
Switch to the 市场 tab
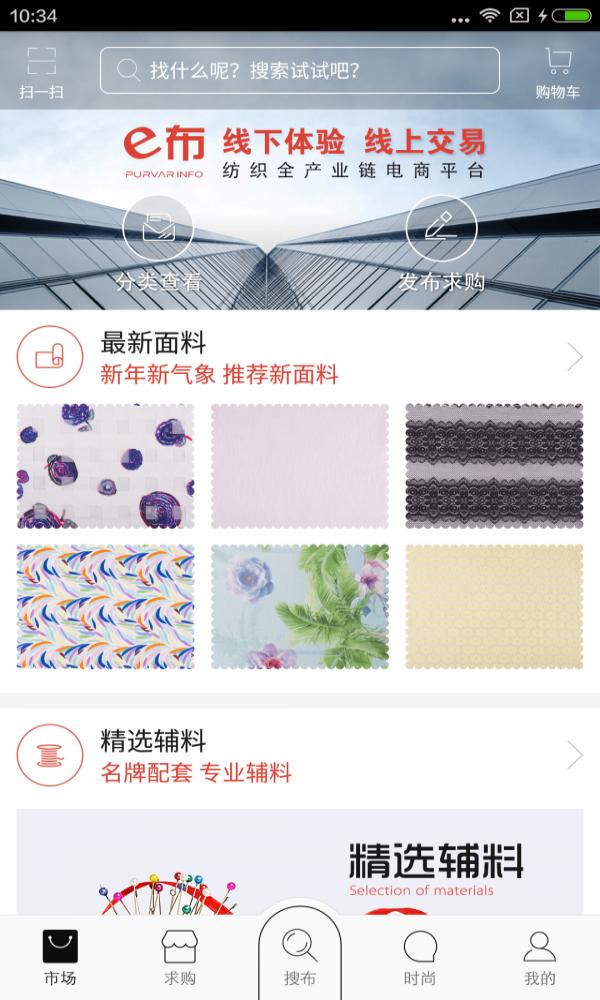[60, 958]
